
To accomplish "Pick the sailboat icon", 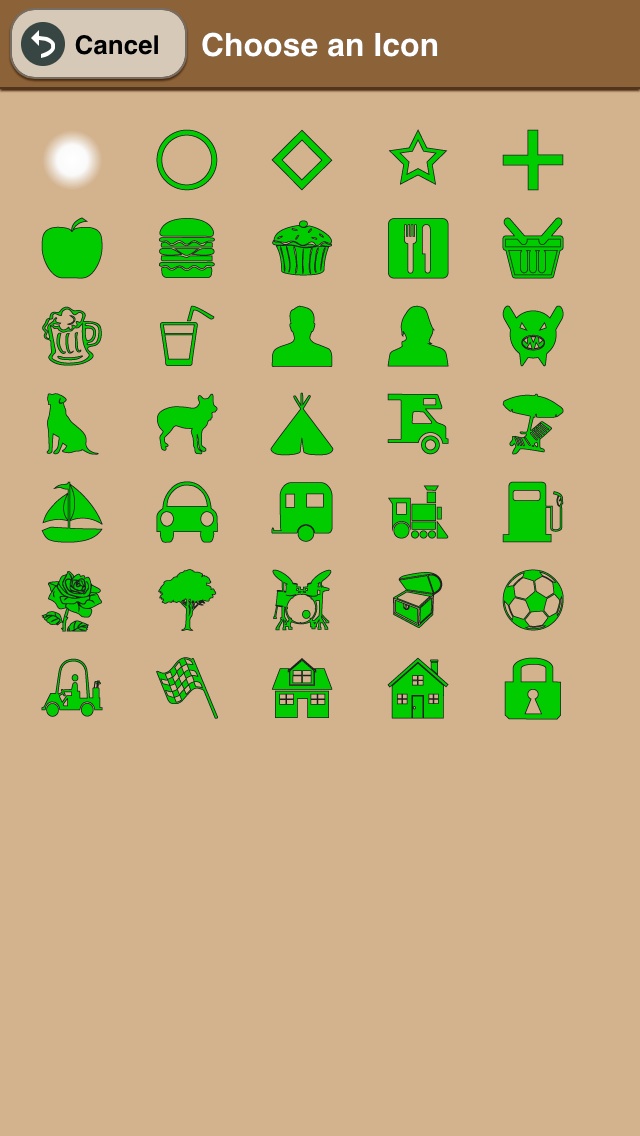I will pos(72,512).
